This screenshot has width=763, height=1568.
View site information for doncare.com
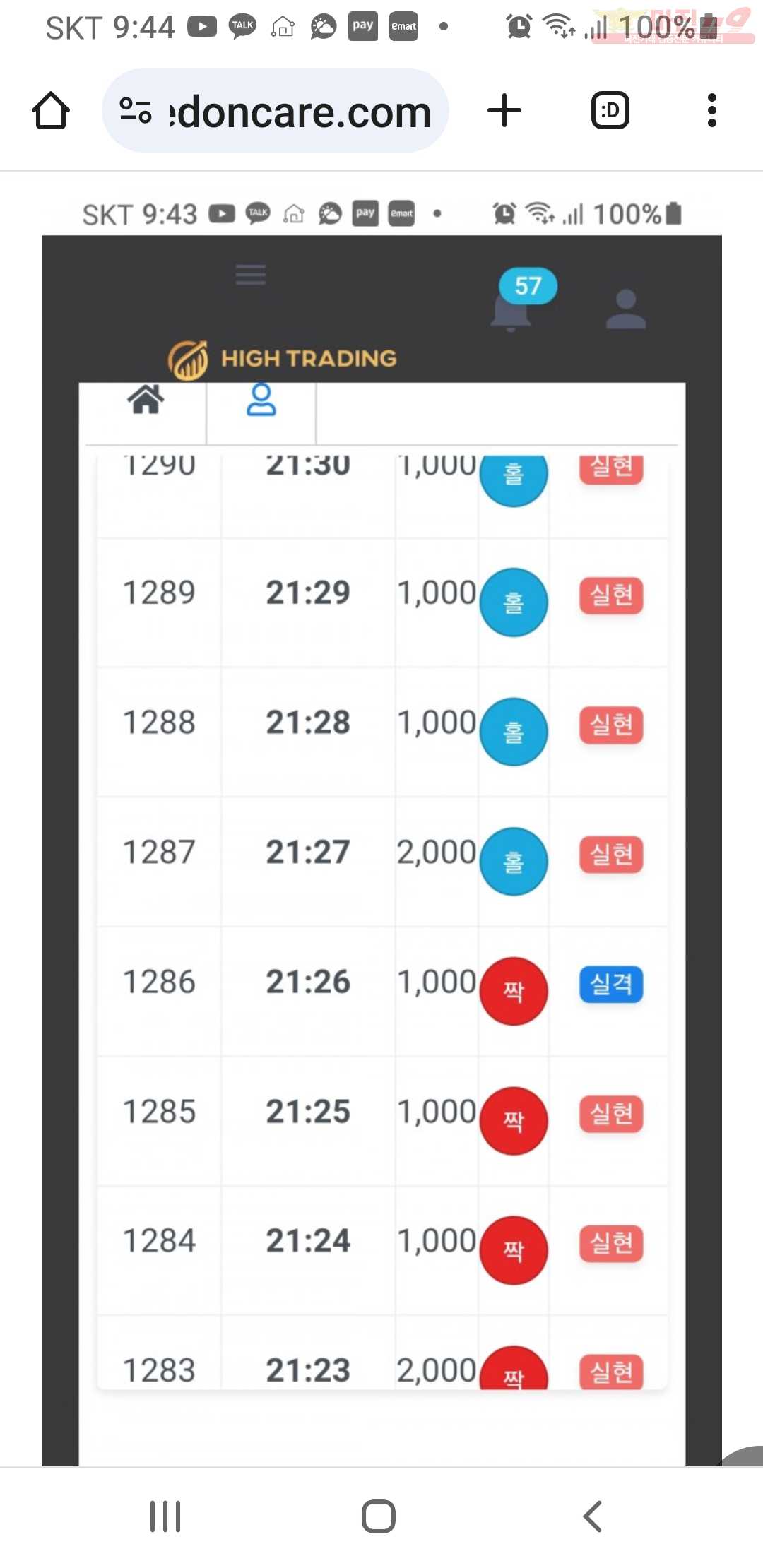(x=136, y=111)
